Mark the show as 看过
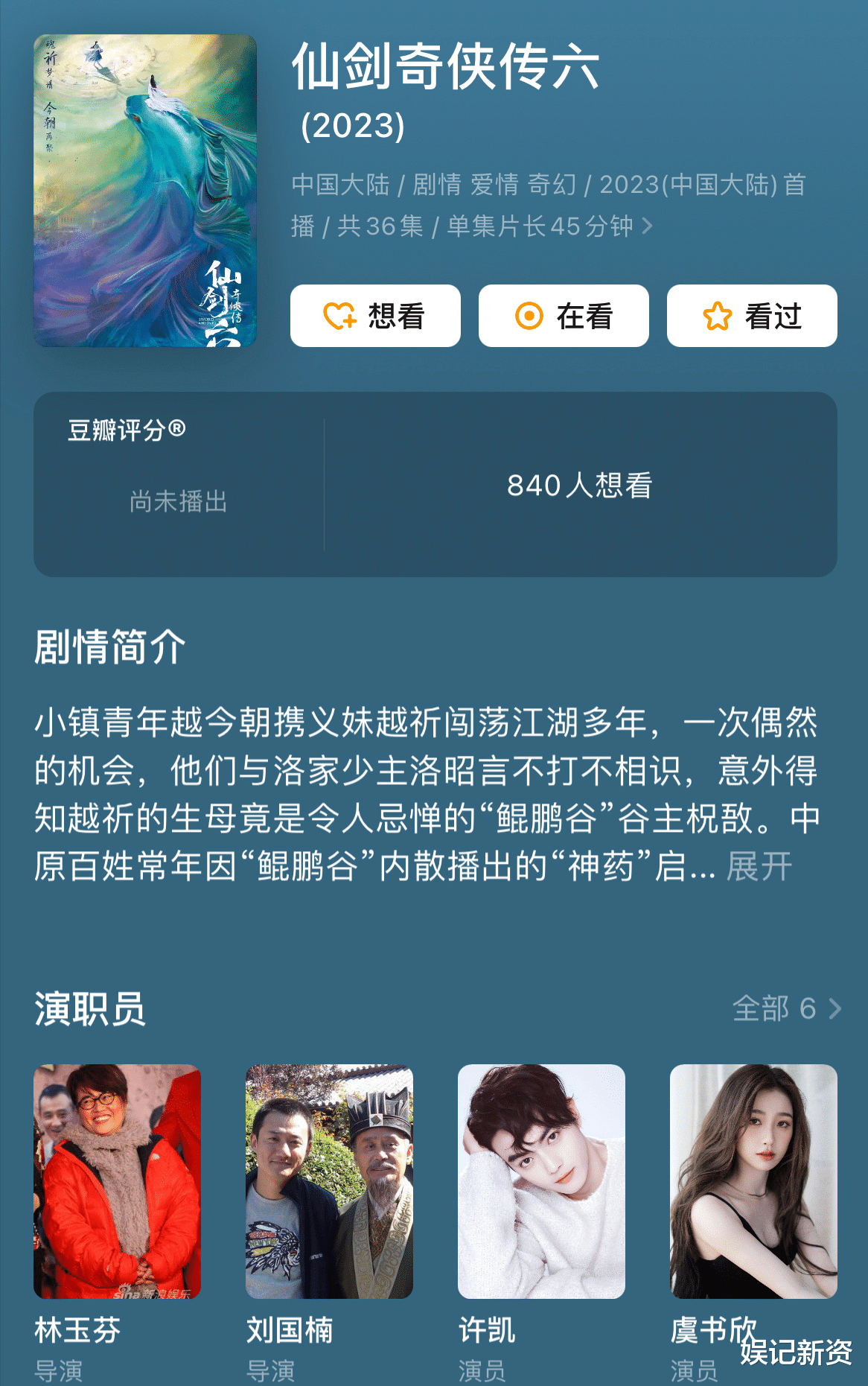This screenshot has height=1386, width=868. pyautogui.click(x=750, y=316)
